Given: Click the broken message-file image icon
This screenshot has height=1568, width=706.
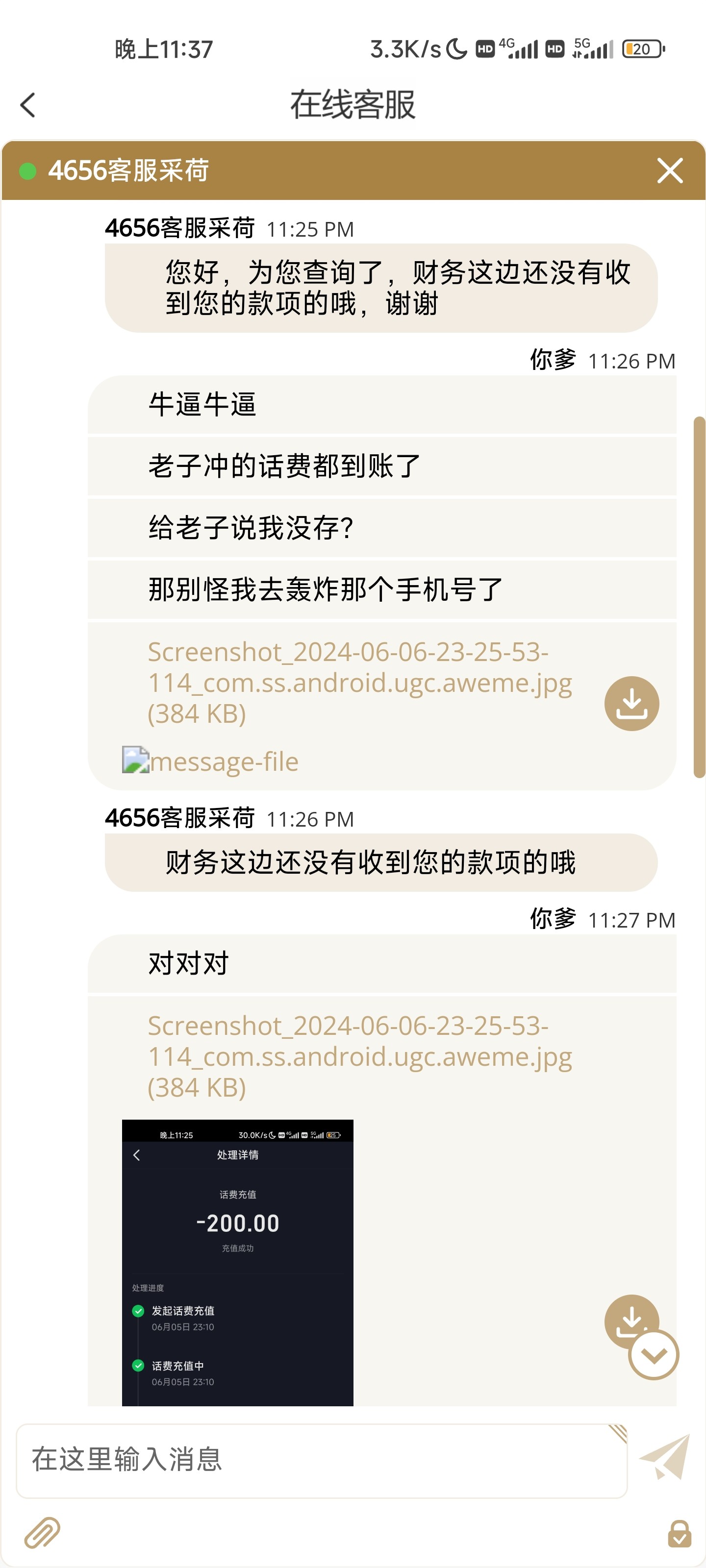Looking at the screenshot, I should tap(135, 759).
